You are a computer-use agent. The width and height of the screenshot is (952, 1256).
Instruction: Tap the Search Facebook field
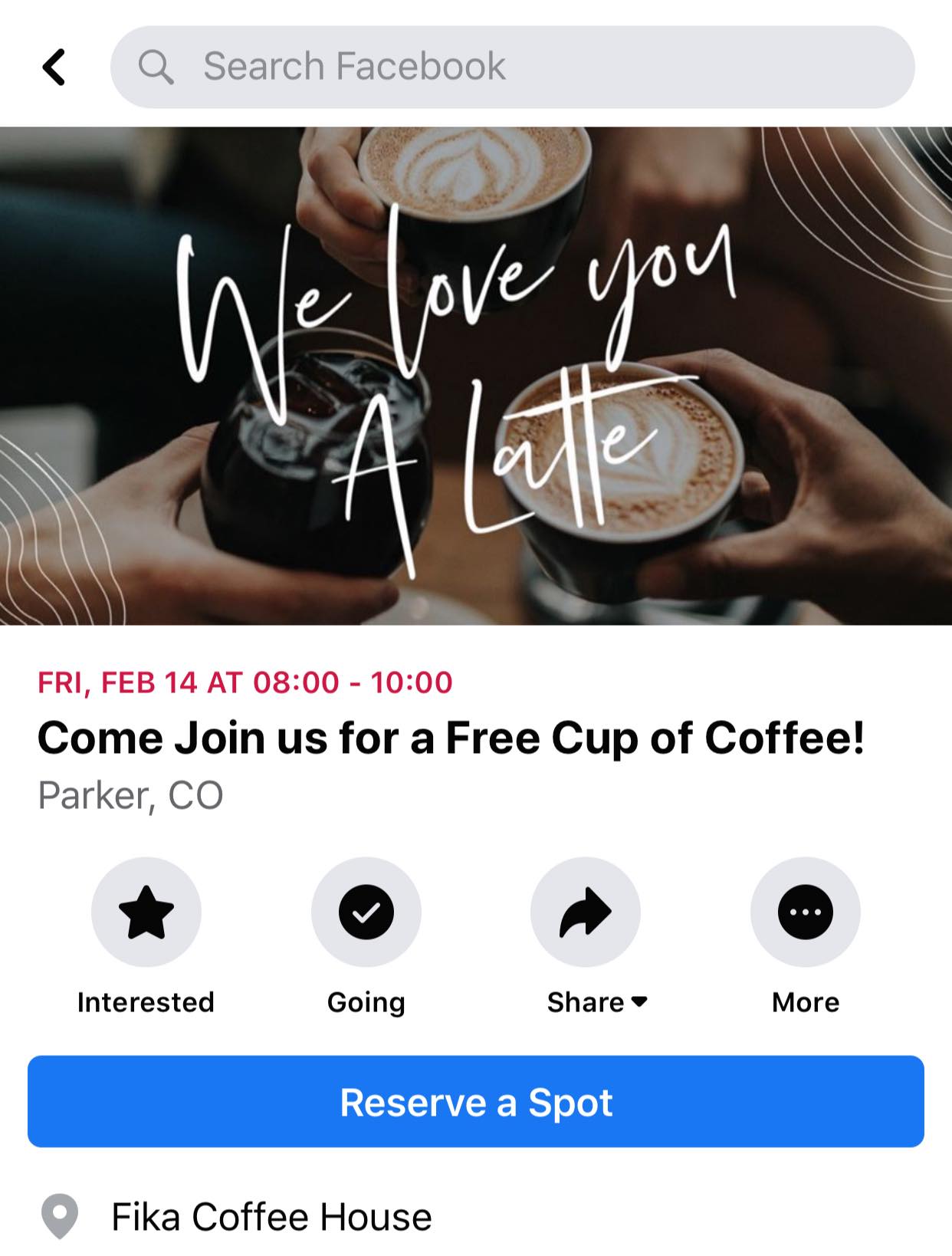[512, 67]
